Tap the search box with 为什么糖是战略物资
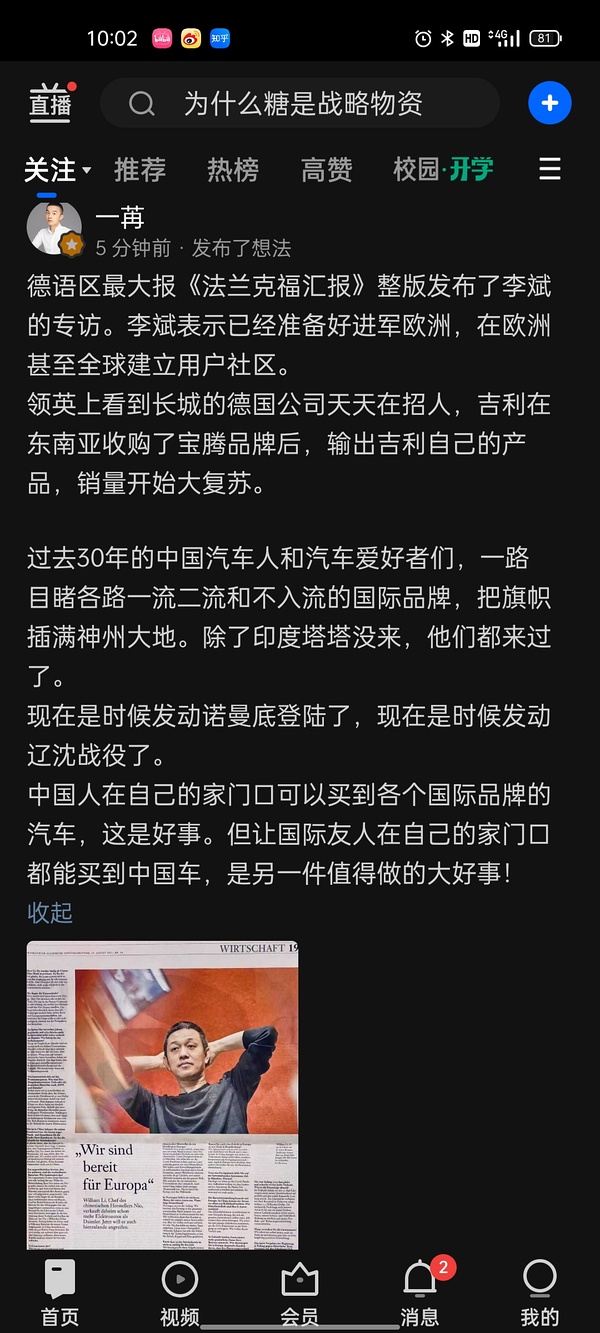Viewport: 600px width, 1333px height. [x=300, y=103]
